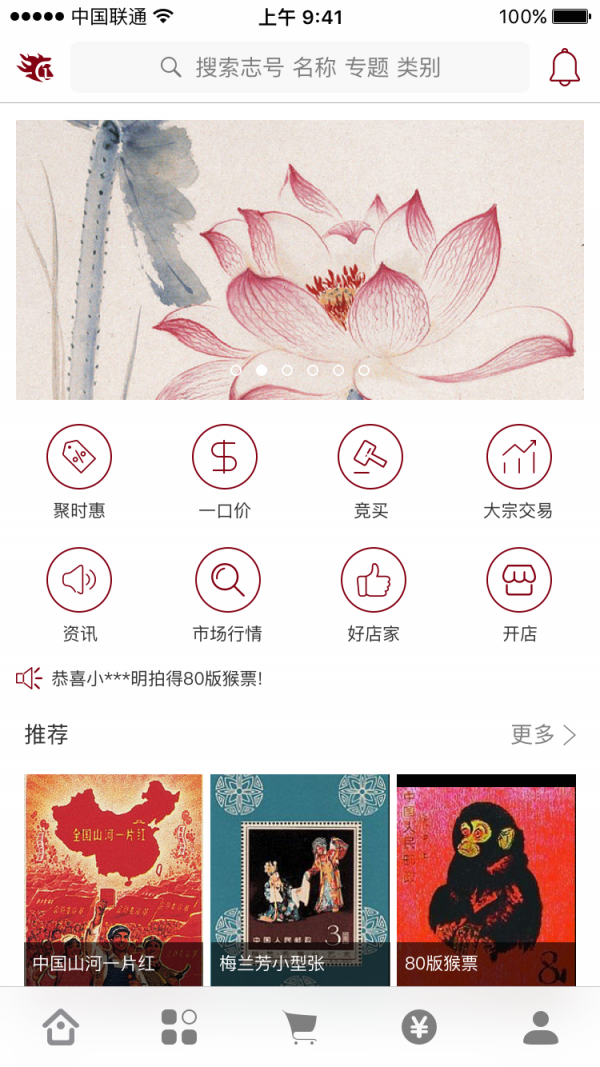Open the notifications bell
Viewport: 600px width, 1067px height.
click(564, 67)
